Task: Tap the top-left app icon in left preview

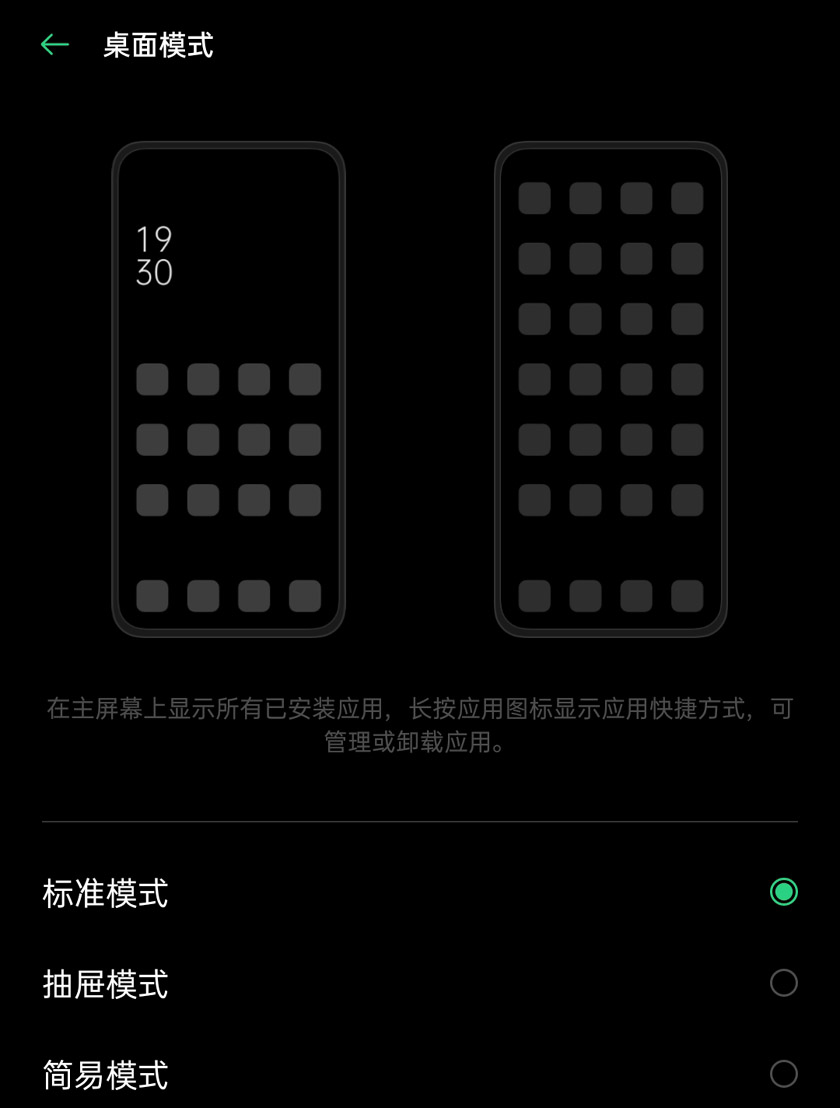Action: click(x=152, y=378)
